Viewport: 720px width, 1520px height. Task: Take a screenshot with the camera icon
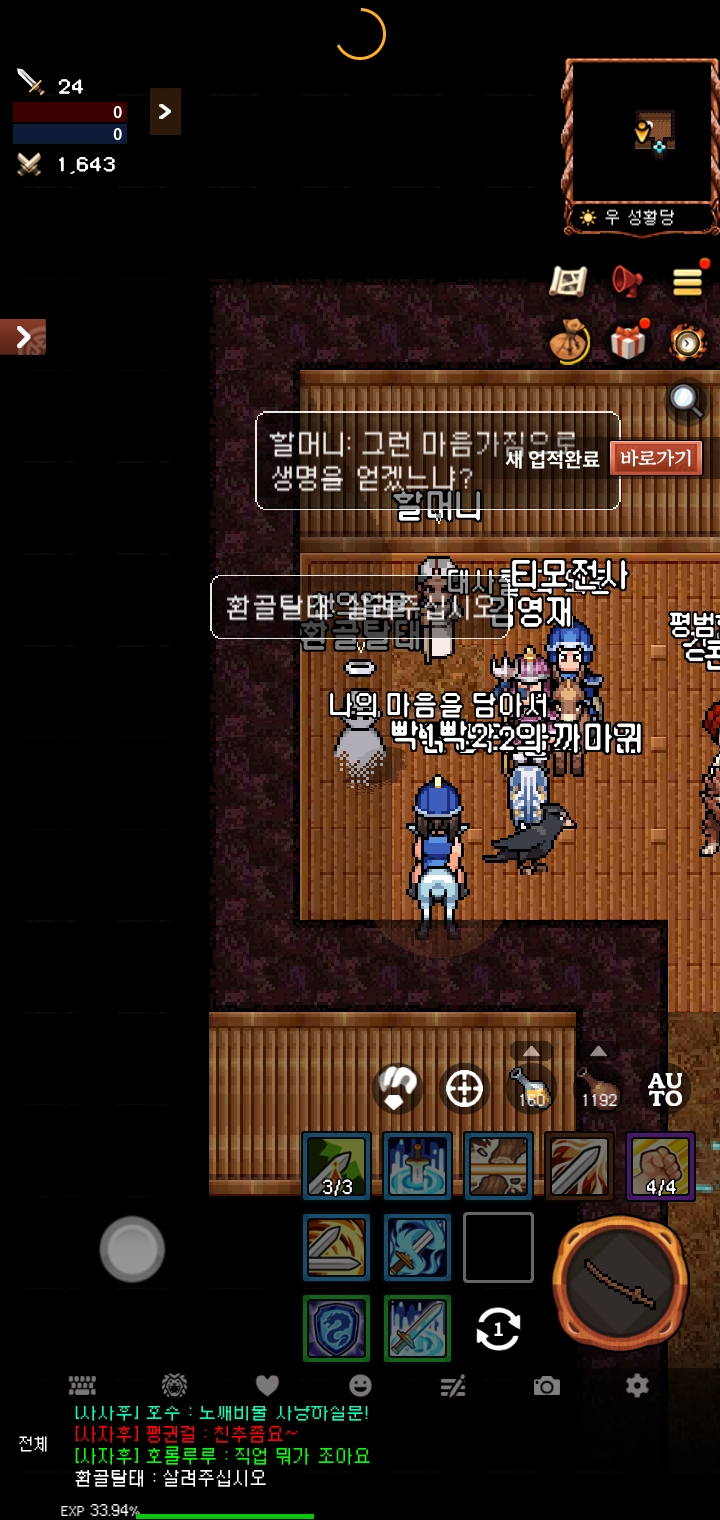coord(546,1386)
